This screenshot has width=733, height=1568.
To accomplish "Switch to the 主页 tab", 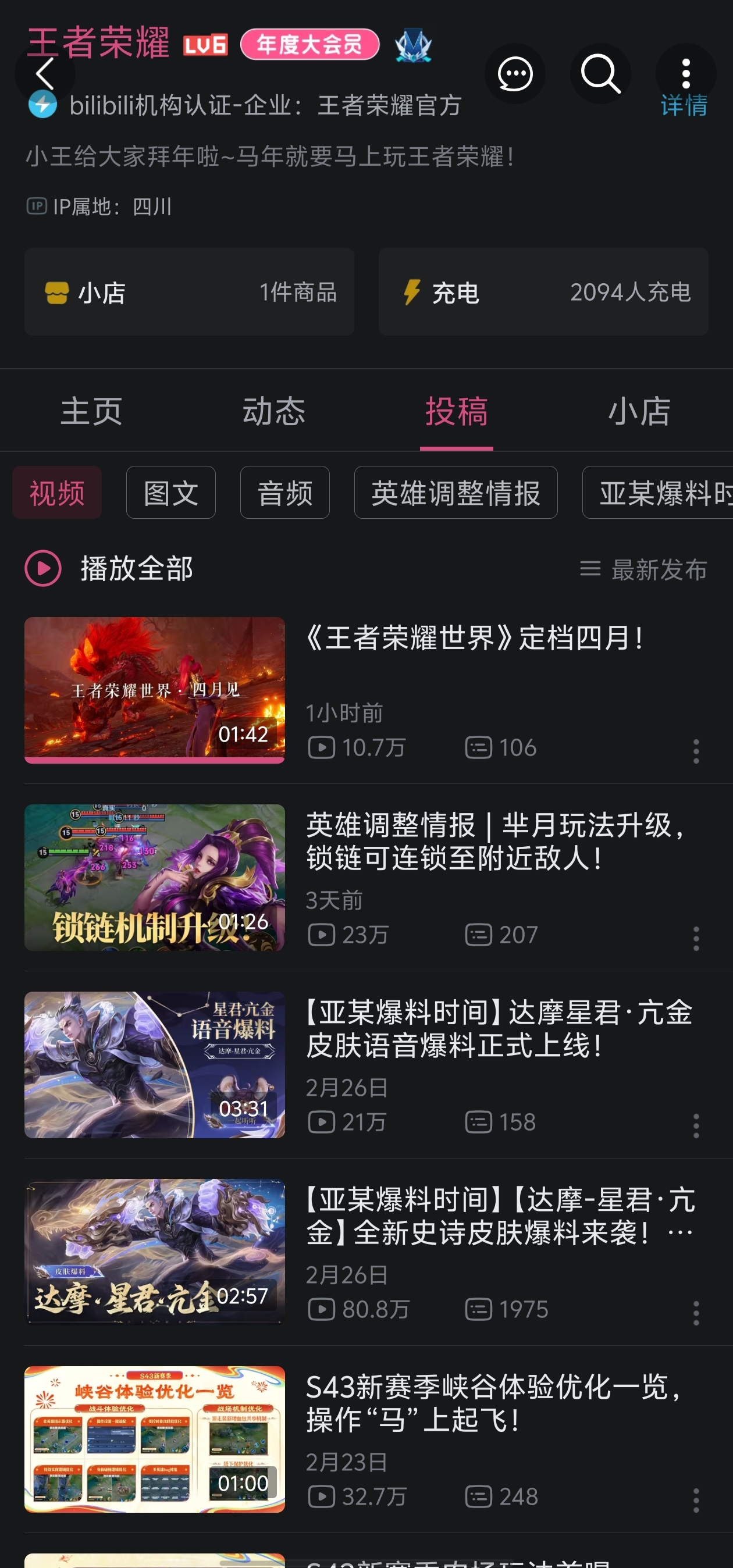I will coord(91,411).
